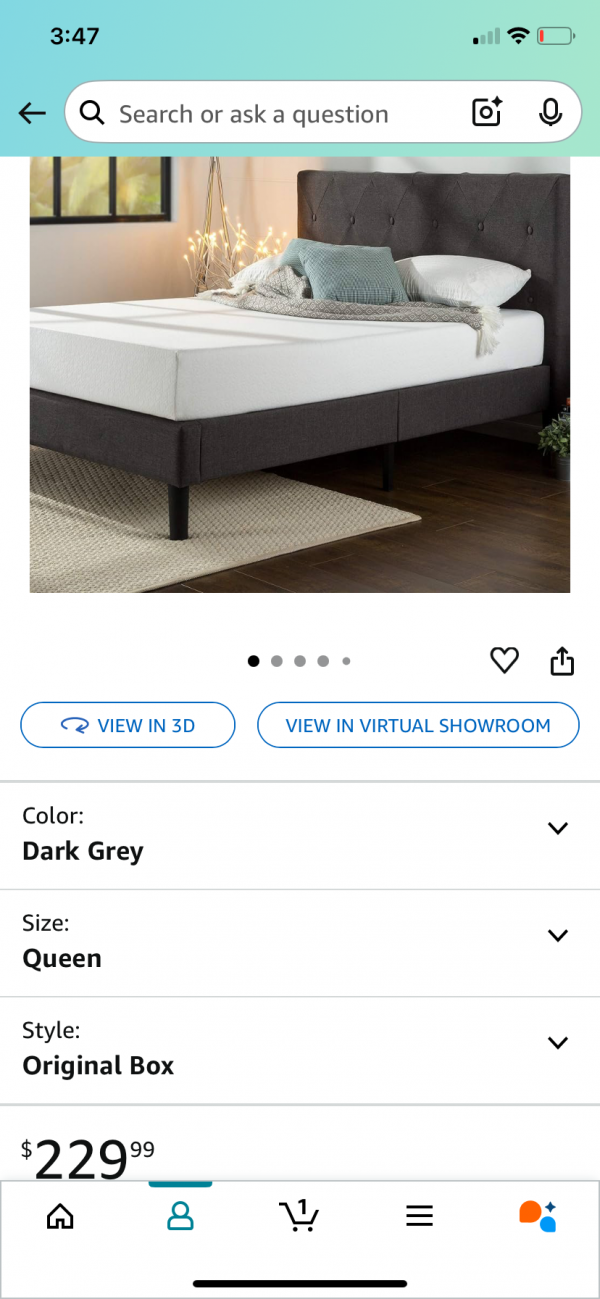Open camera lens search
The width and height of the screenshot is (600, 1299).
487,113
